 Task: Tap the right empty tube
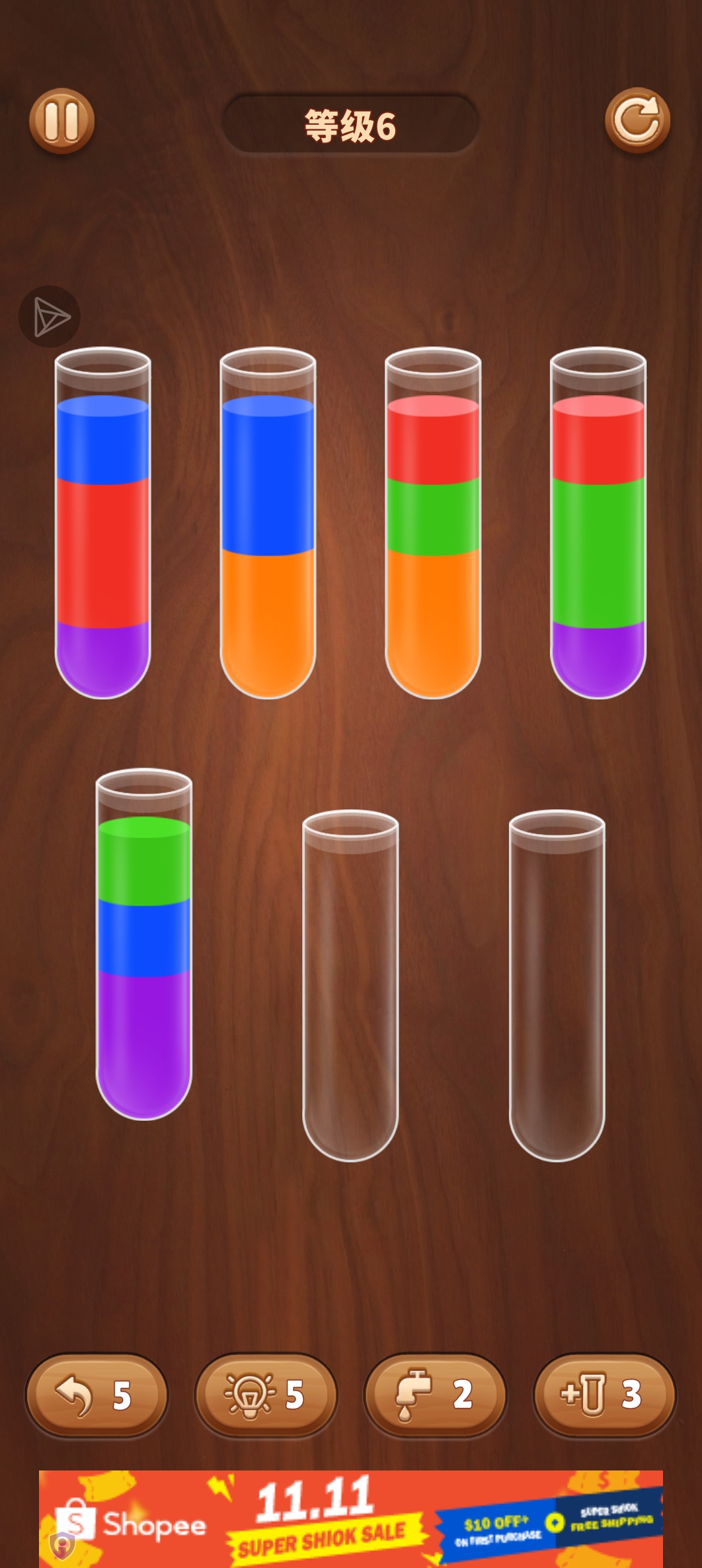pyautogui.click(x=557, y=985)
